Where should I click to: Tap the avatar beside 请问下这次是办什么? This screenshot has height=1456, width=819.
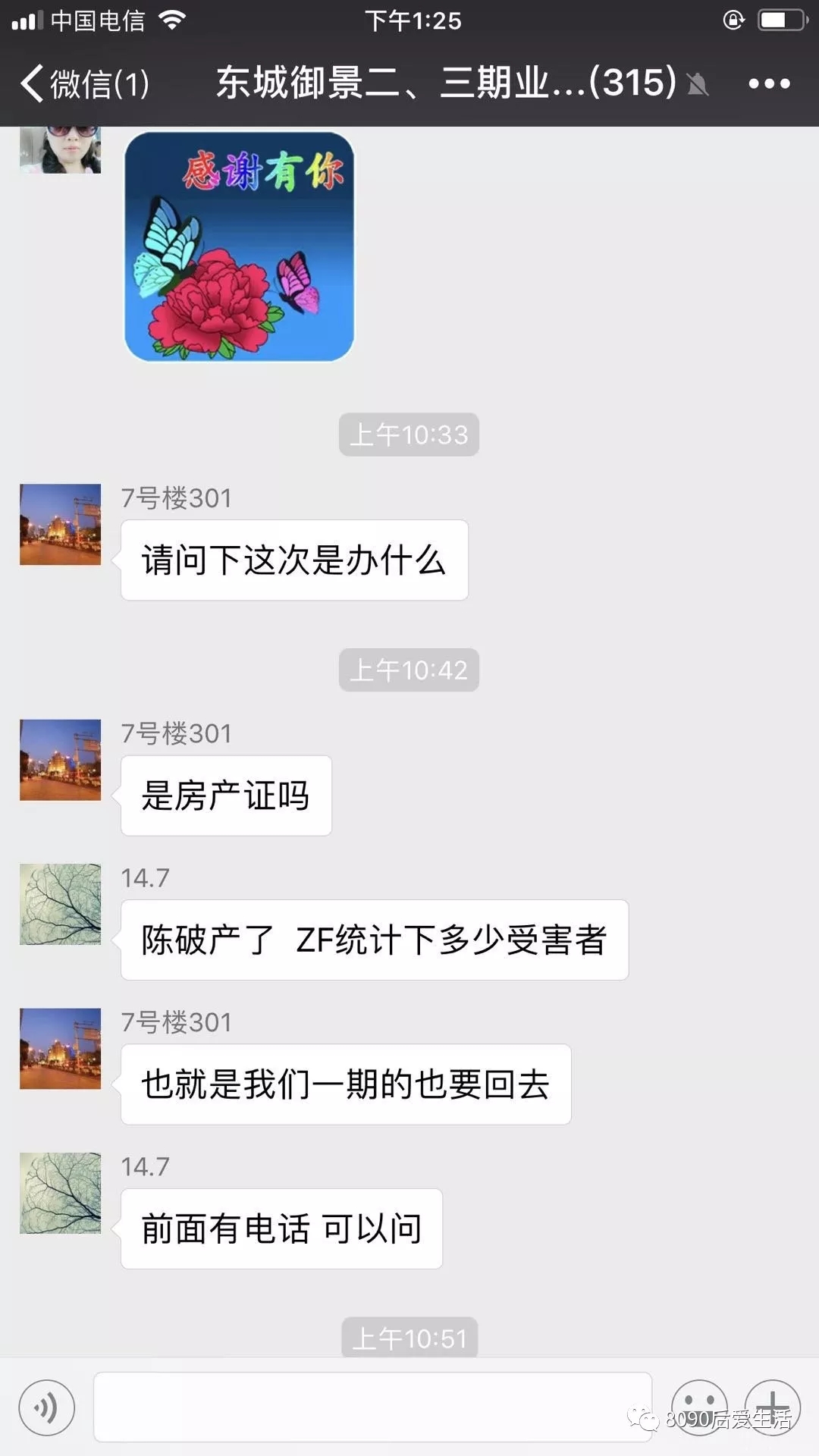(61, 524)
